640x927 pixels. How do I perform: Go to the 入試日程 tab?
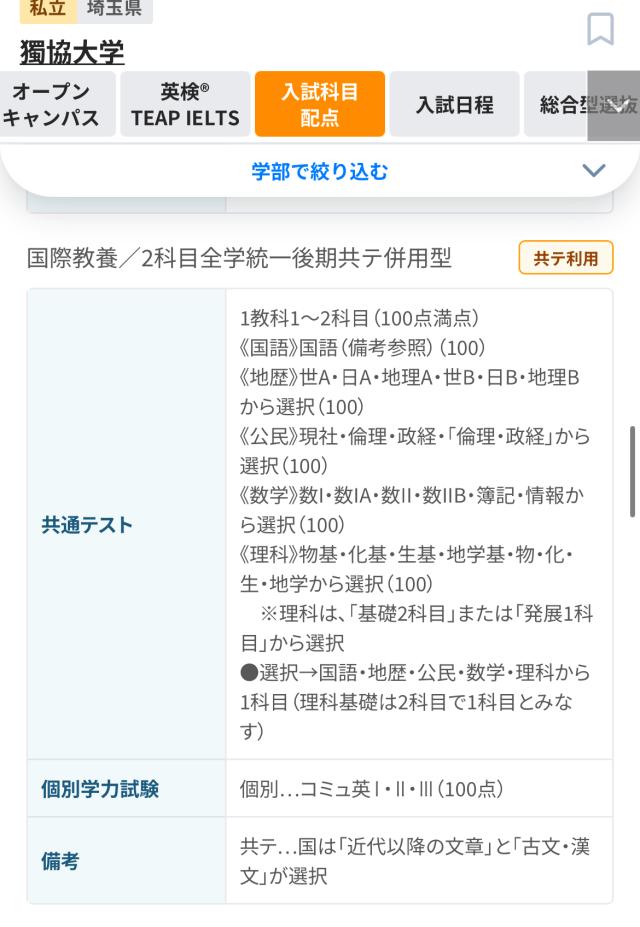[454, 104]
